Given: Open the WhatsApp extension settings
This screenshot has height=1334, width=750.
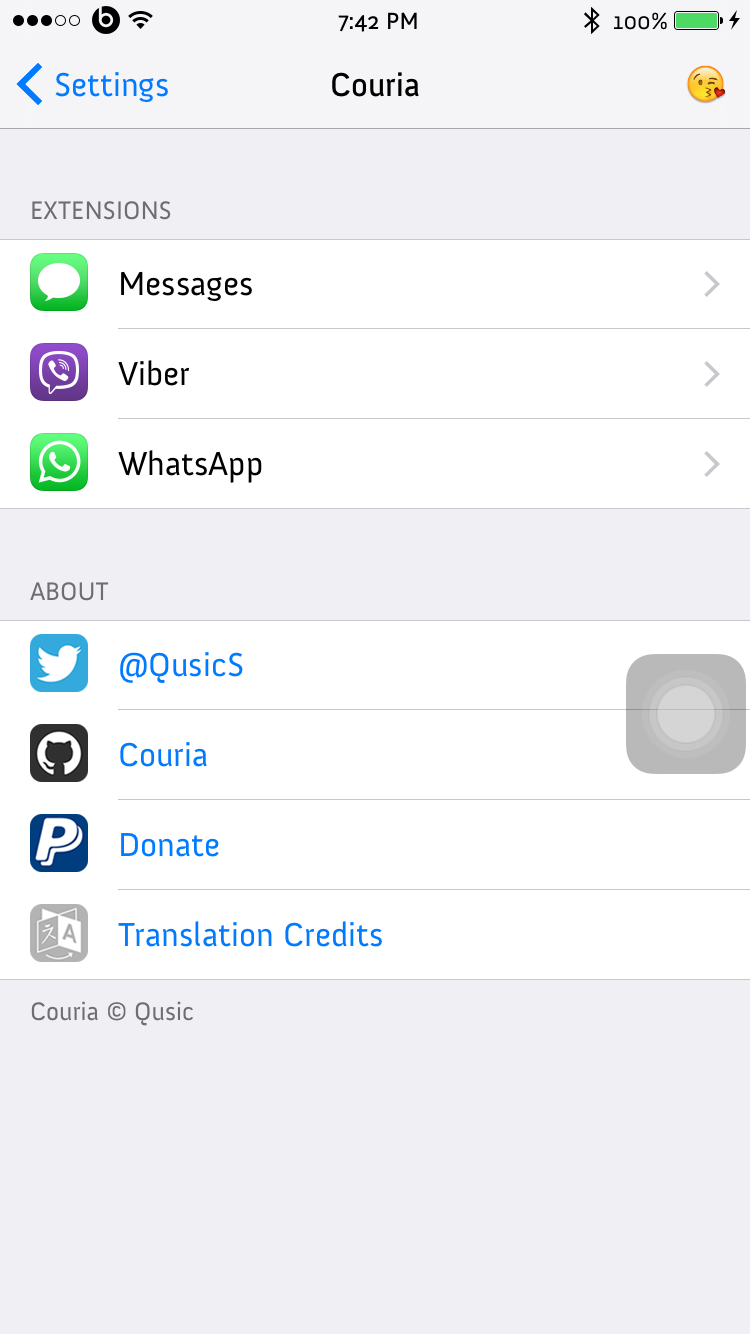Looking at the screenshot, I should (375, 464).
